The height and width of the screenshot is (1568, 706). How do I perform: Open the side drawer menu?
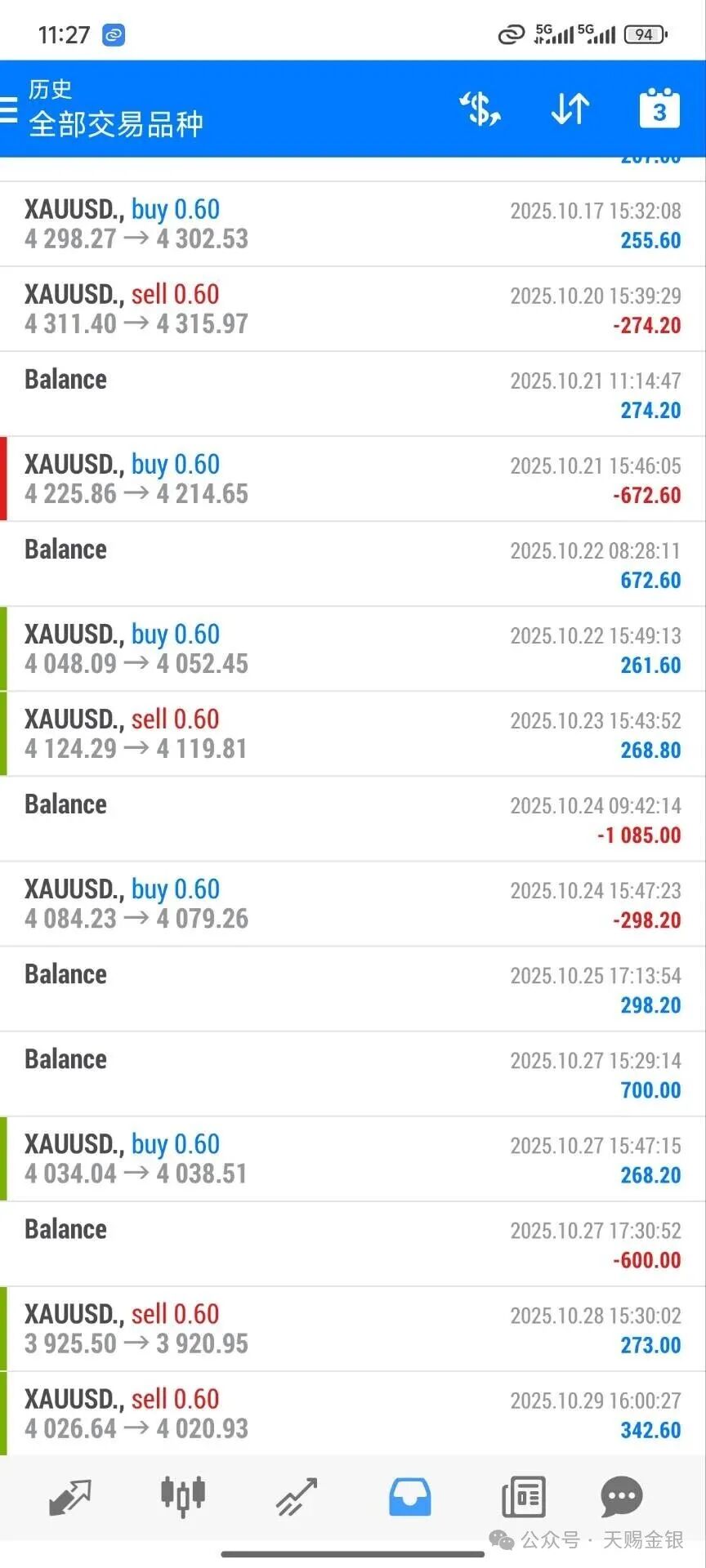coord(10,109)
